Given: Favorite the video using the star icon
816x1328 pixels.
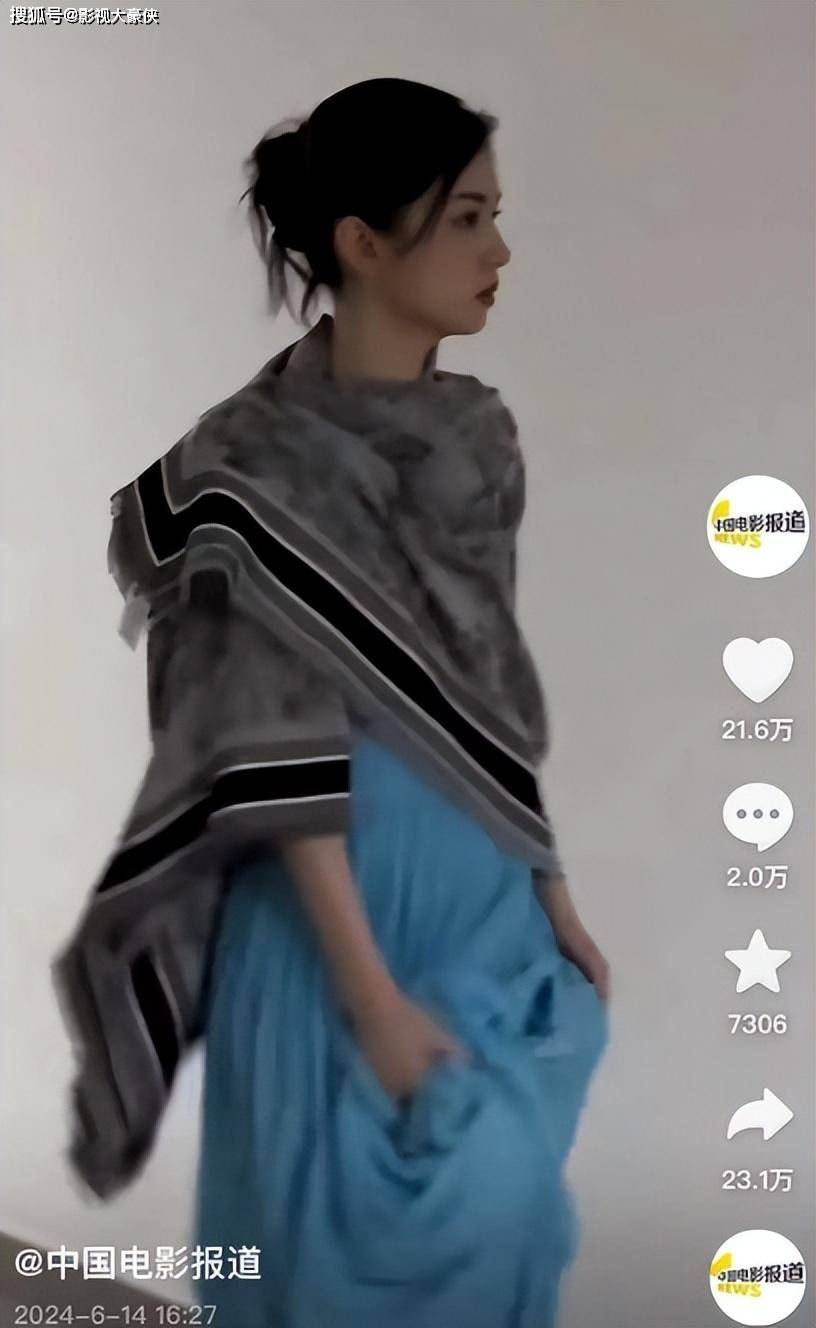Looking at the screenshot, I should [x=757, y=962].
